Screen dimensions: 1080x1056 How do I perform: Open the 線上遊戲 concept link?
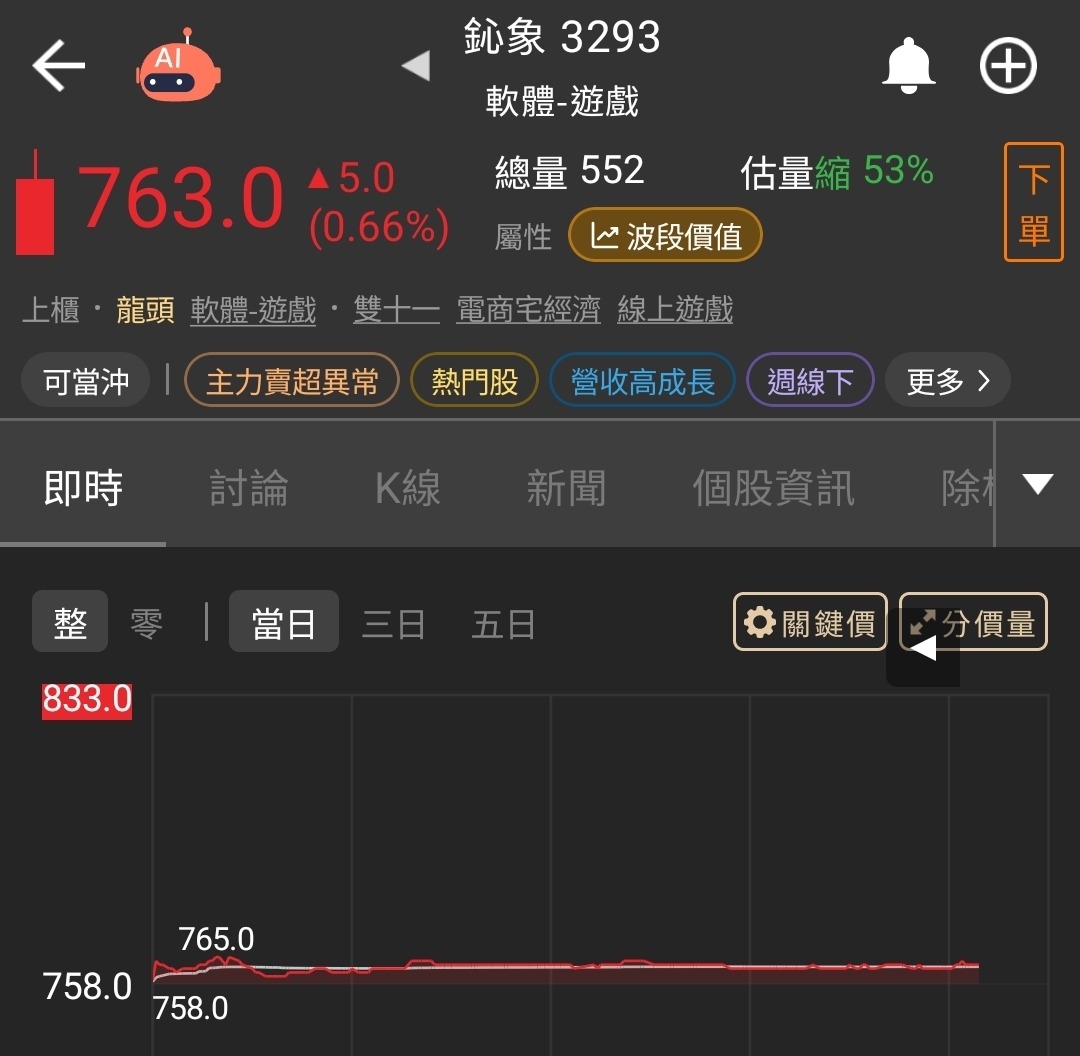click(x=675, y=310)
